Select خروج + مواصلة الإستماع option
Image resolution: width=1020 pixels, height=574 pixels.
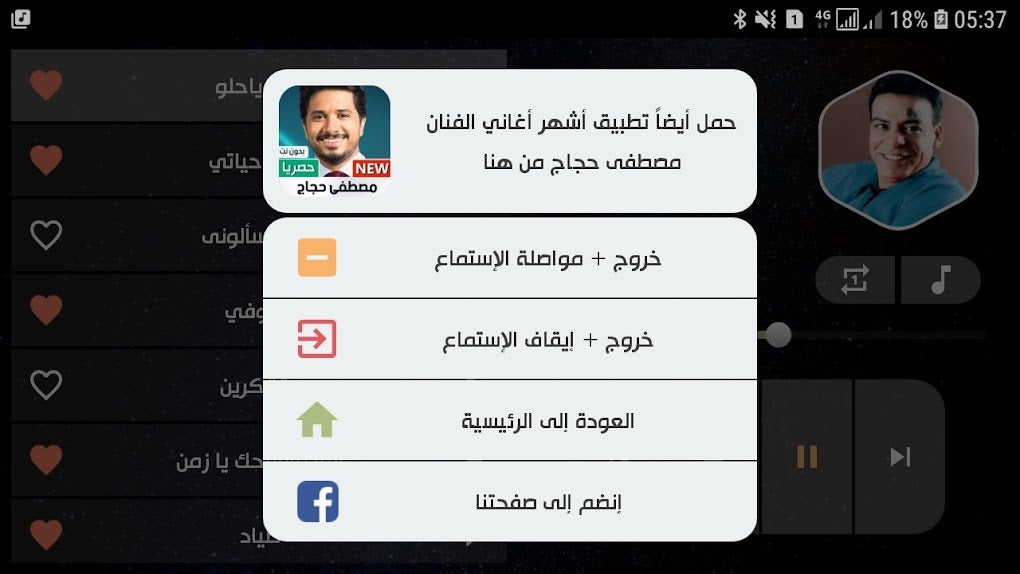click(x=509, y=258)
